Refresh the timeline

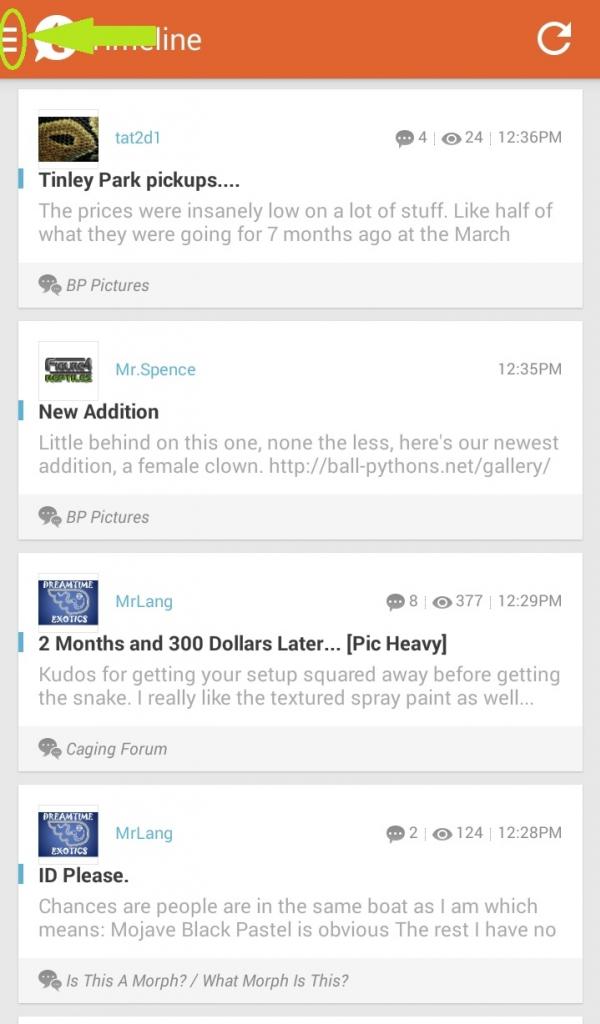point(553,38)
